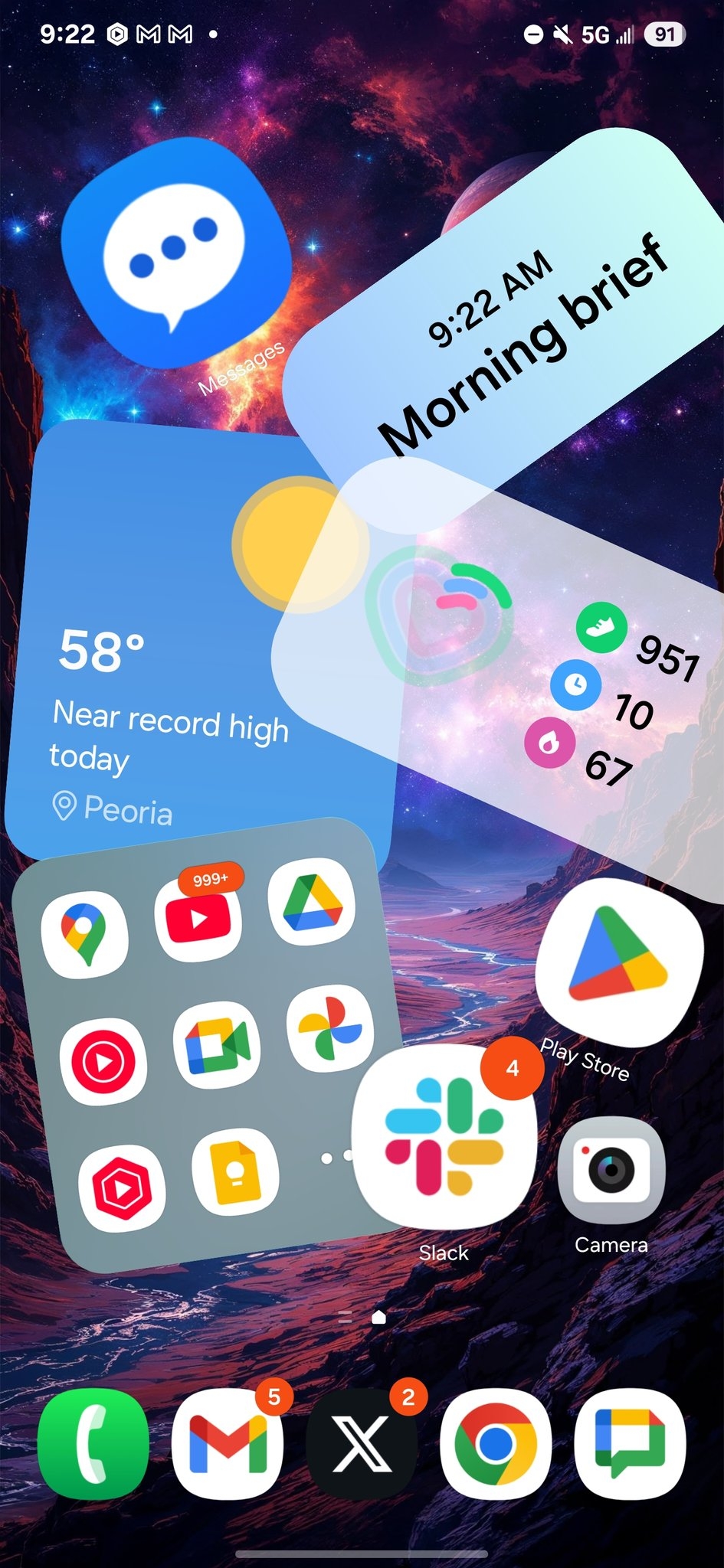Open the X app in the dock
This screenshot has height=1568, width=724.
tap(362, 1443)
